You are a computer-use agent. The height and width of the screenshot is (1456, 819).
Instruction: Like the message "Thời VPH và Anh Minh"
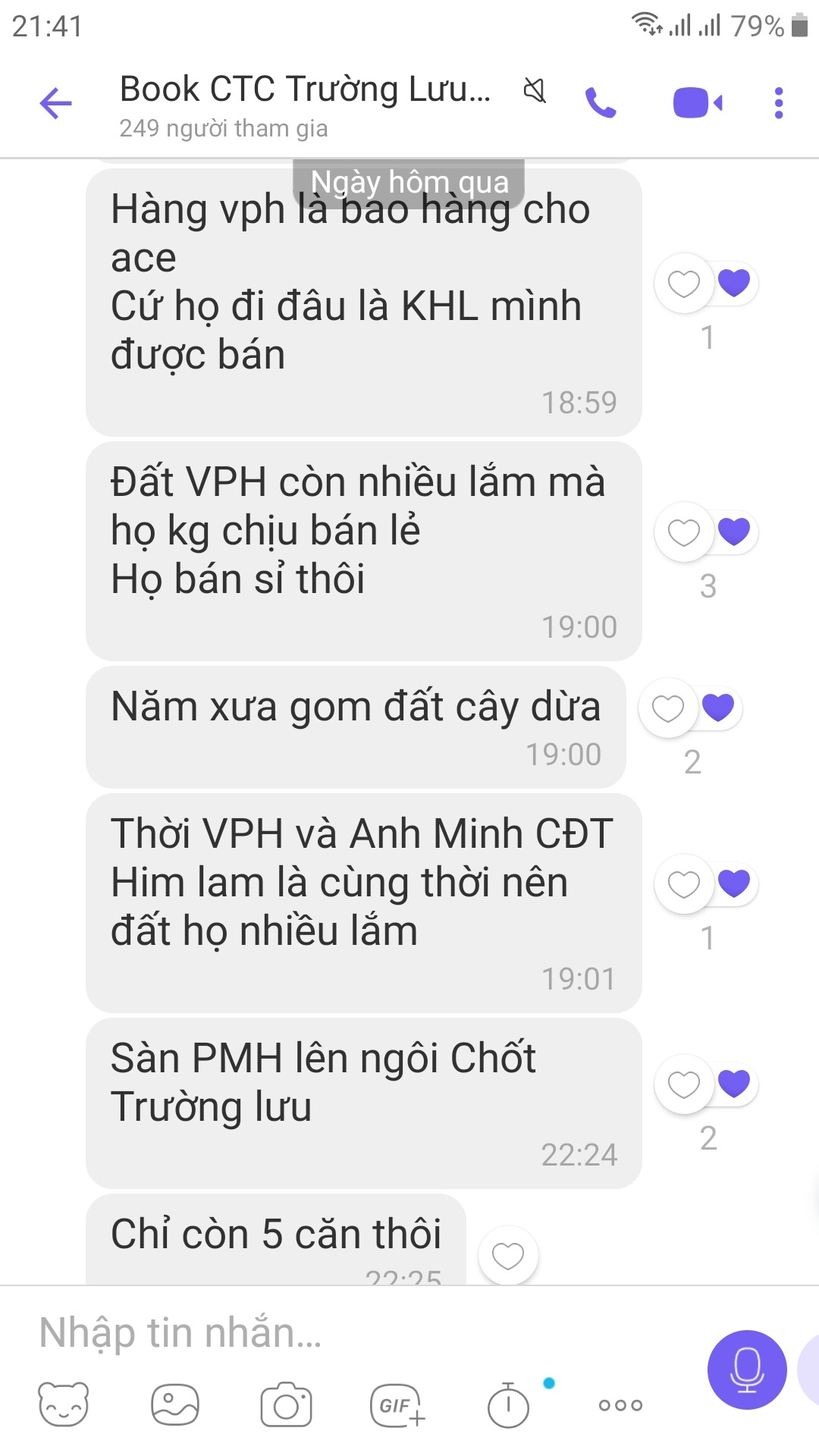(683, 884)
